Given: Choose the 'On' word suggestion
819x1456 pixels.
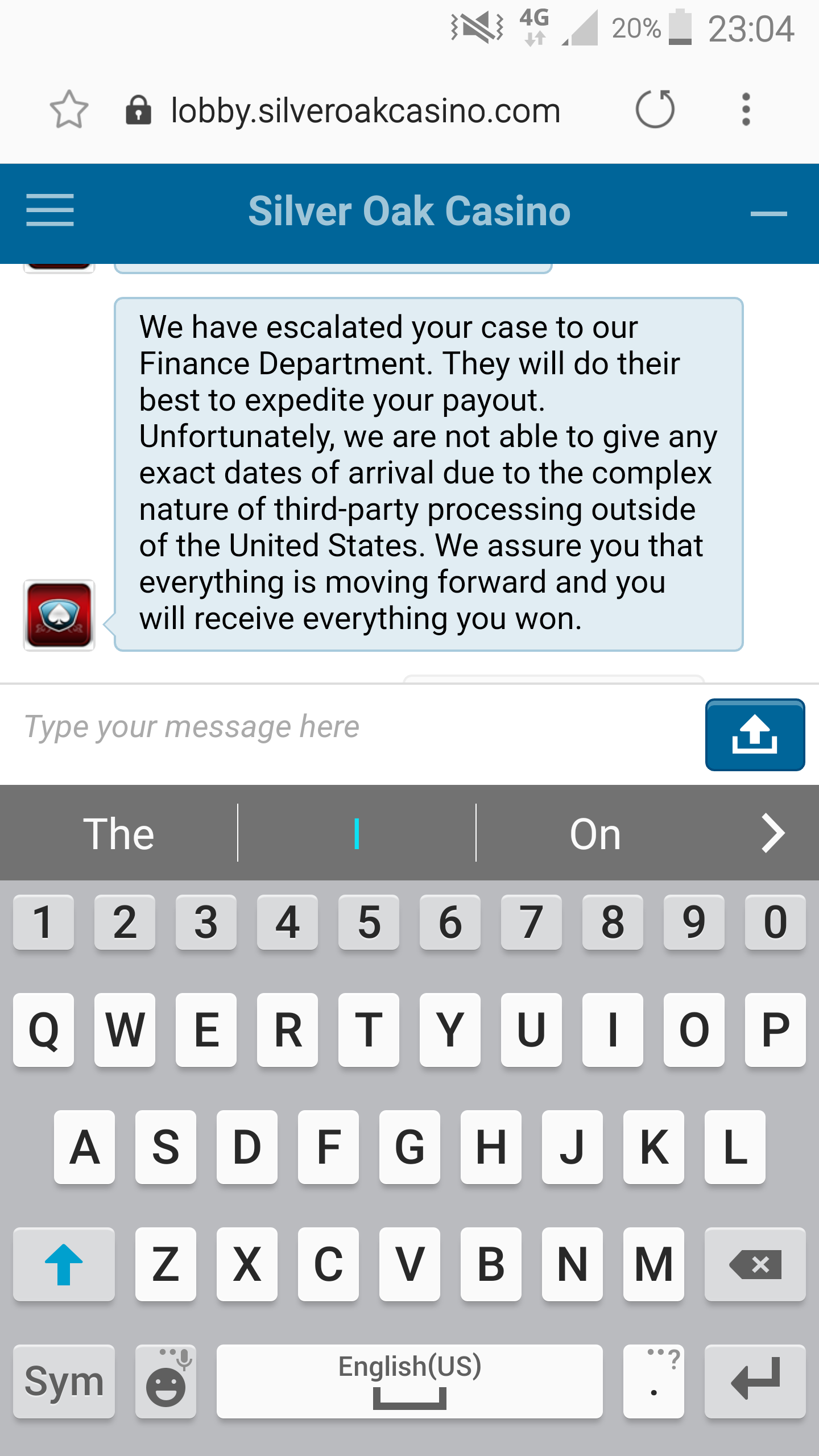Looking at the screenshot, I should [x=595, y=834].
